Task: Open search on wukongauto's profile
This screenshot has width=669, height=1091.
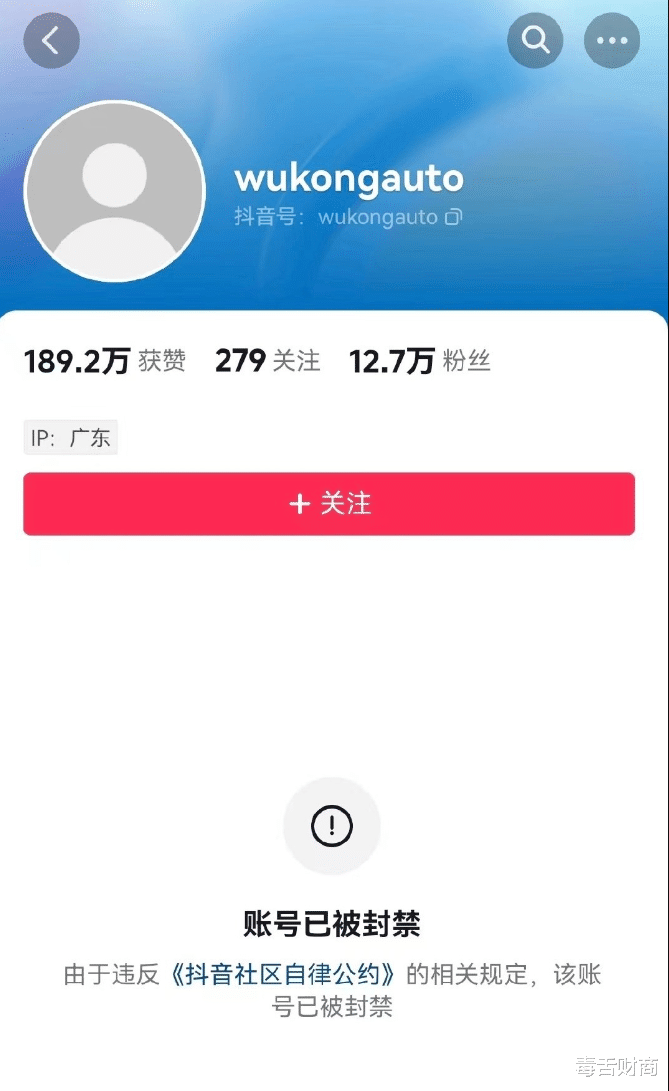Action: tap(536, 41)
